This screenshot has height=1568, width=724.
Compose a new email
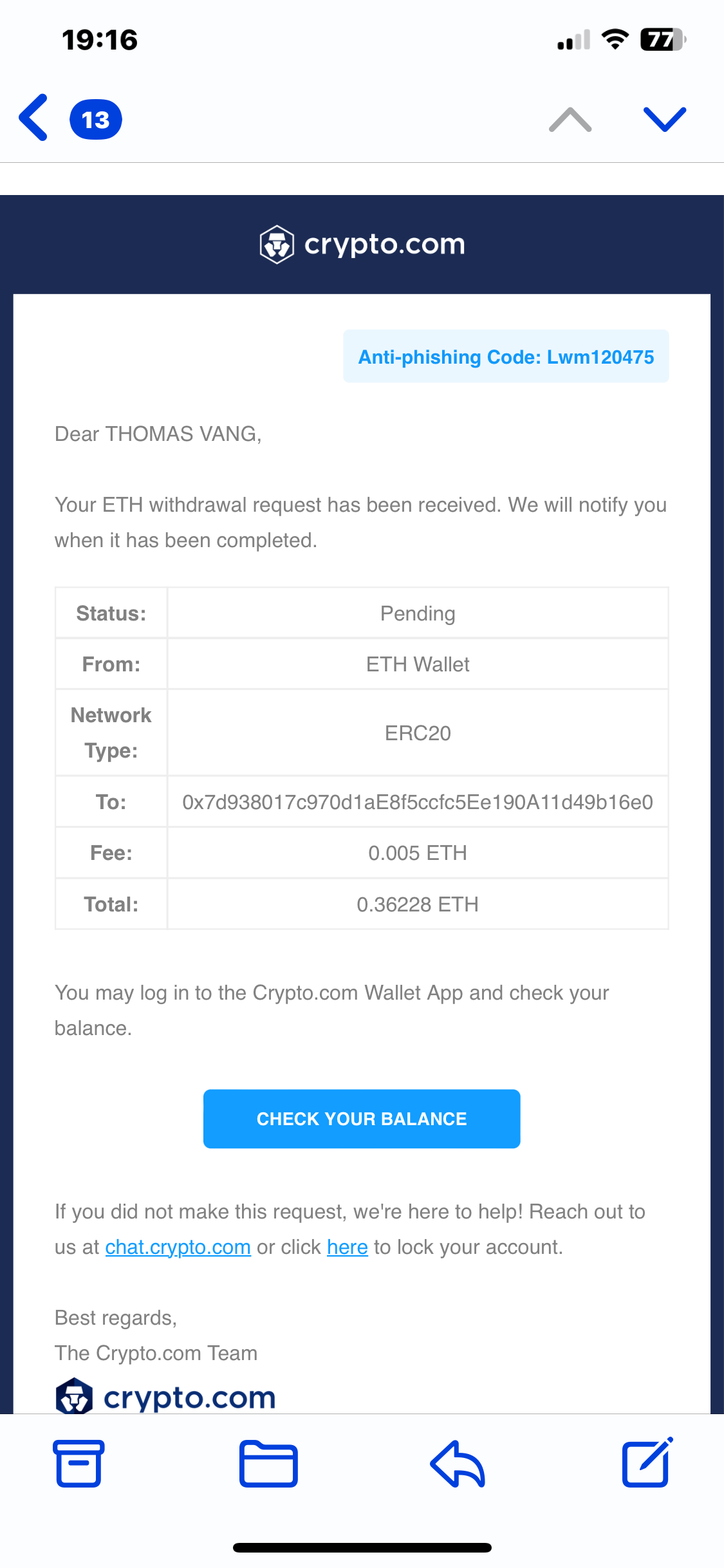[646, 1463]
